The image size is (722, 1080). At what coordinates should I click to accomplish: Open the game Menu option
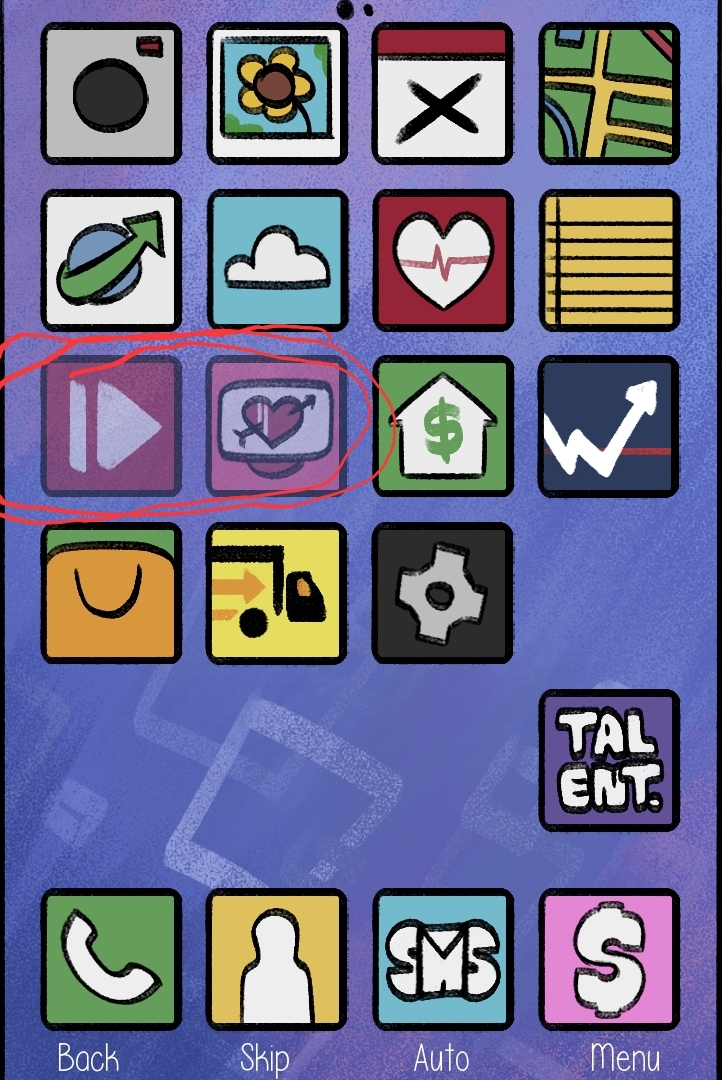coord(625,1058)
